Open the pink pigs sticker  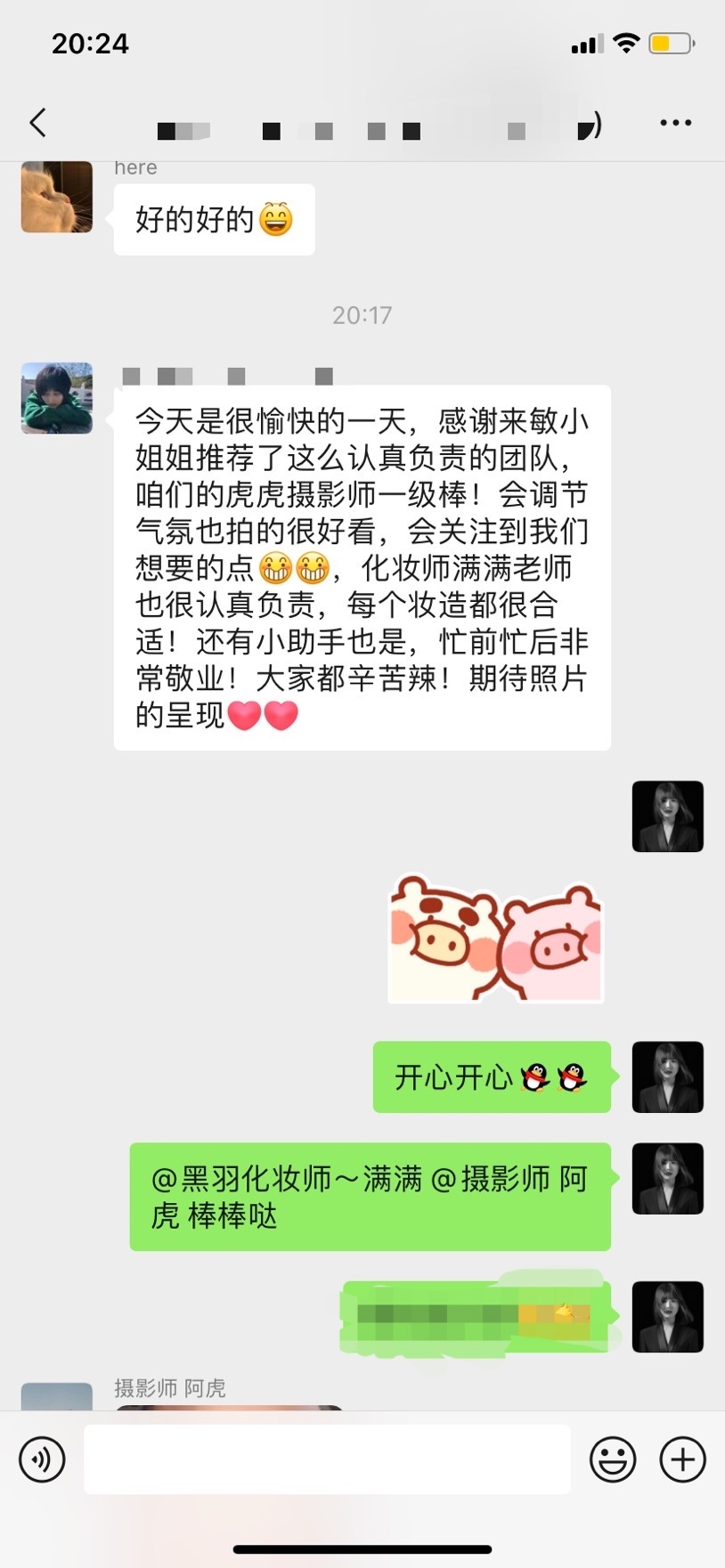496,939
